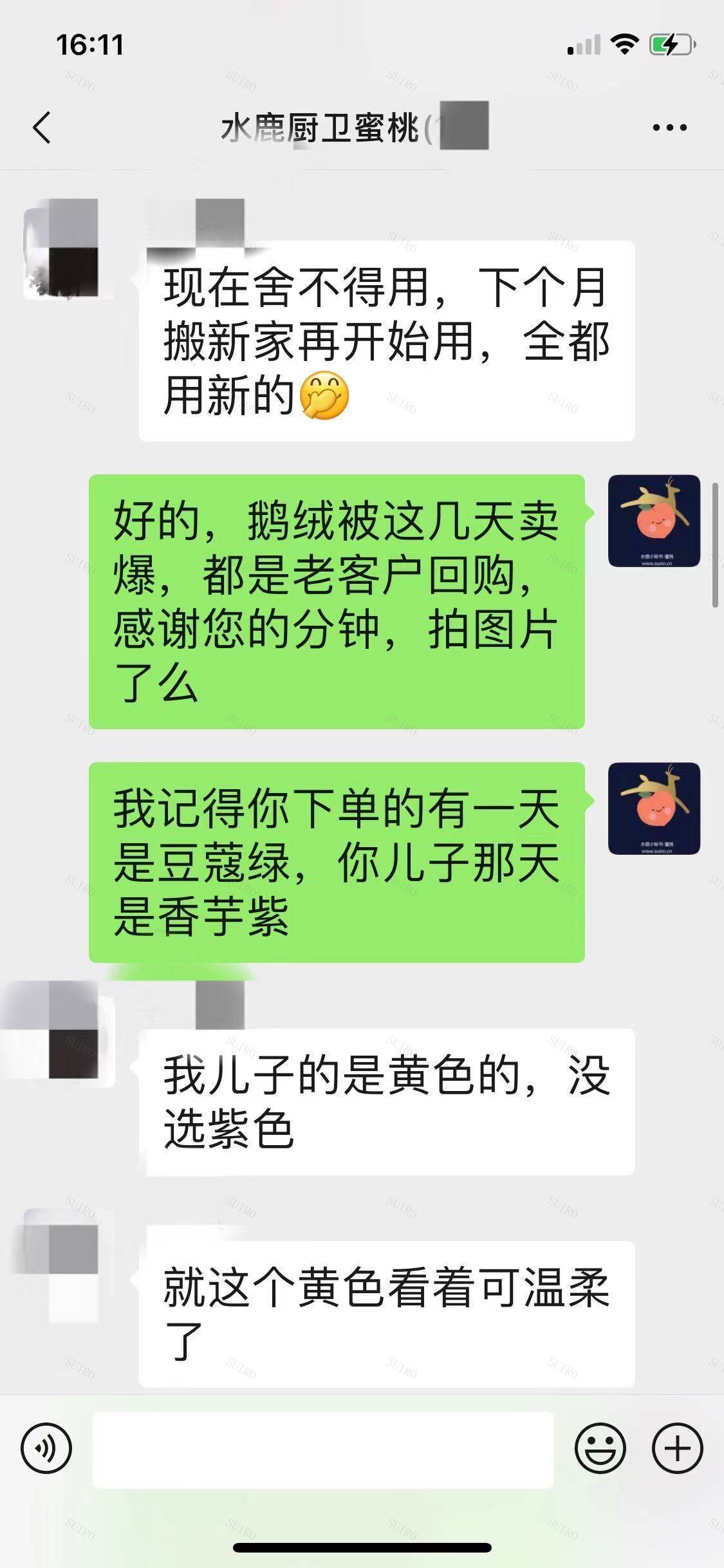Go back to the chat list
This screenshot has height=1568, width=724.
[x=42, y=127]
